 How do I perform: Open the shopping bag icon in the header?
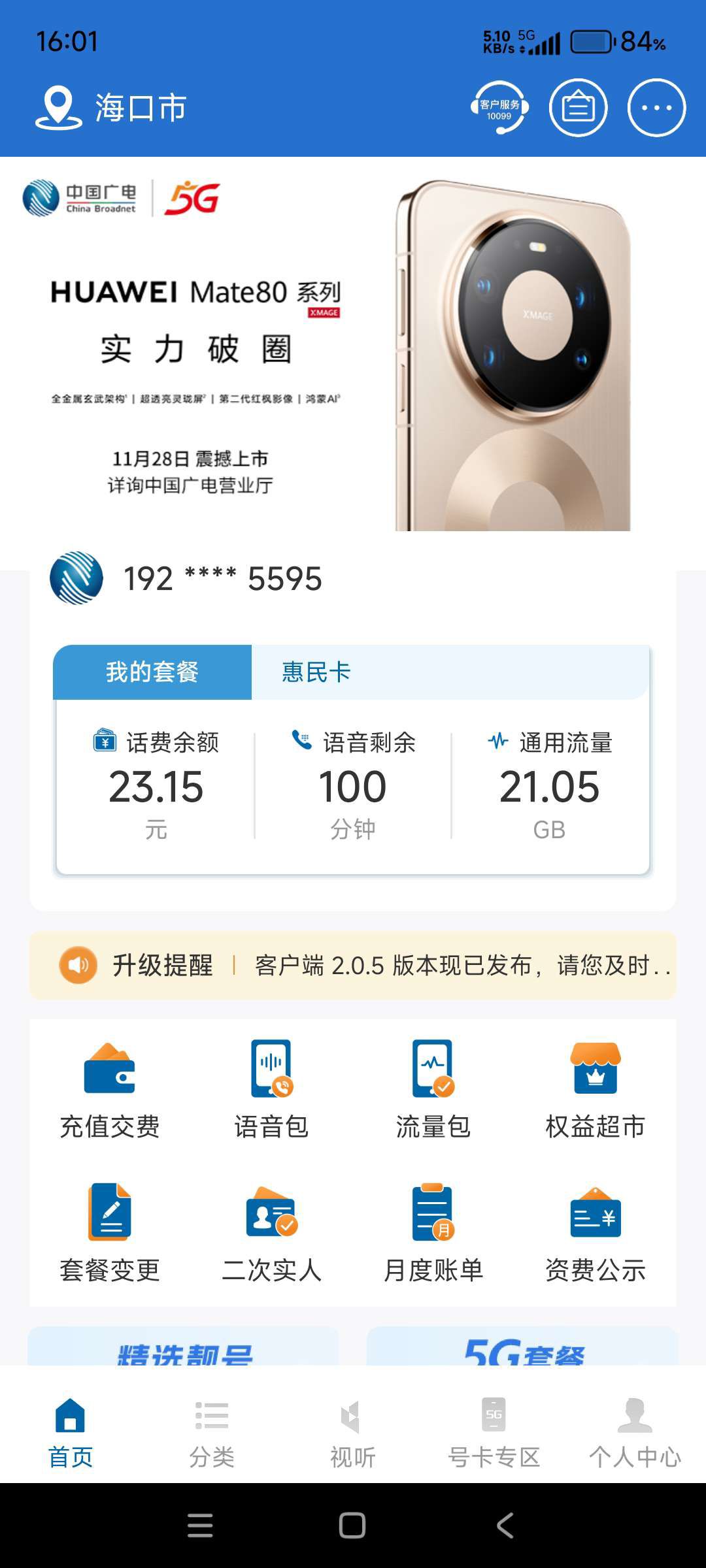pos(578,108)
